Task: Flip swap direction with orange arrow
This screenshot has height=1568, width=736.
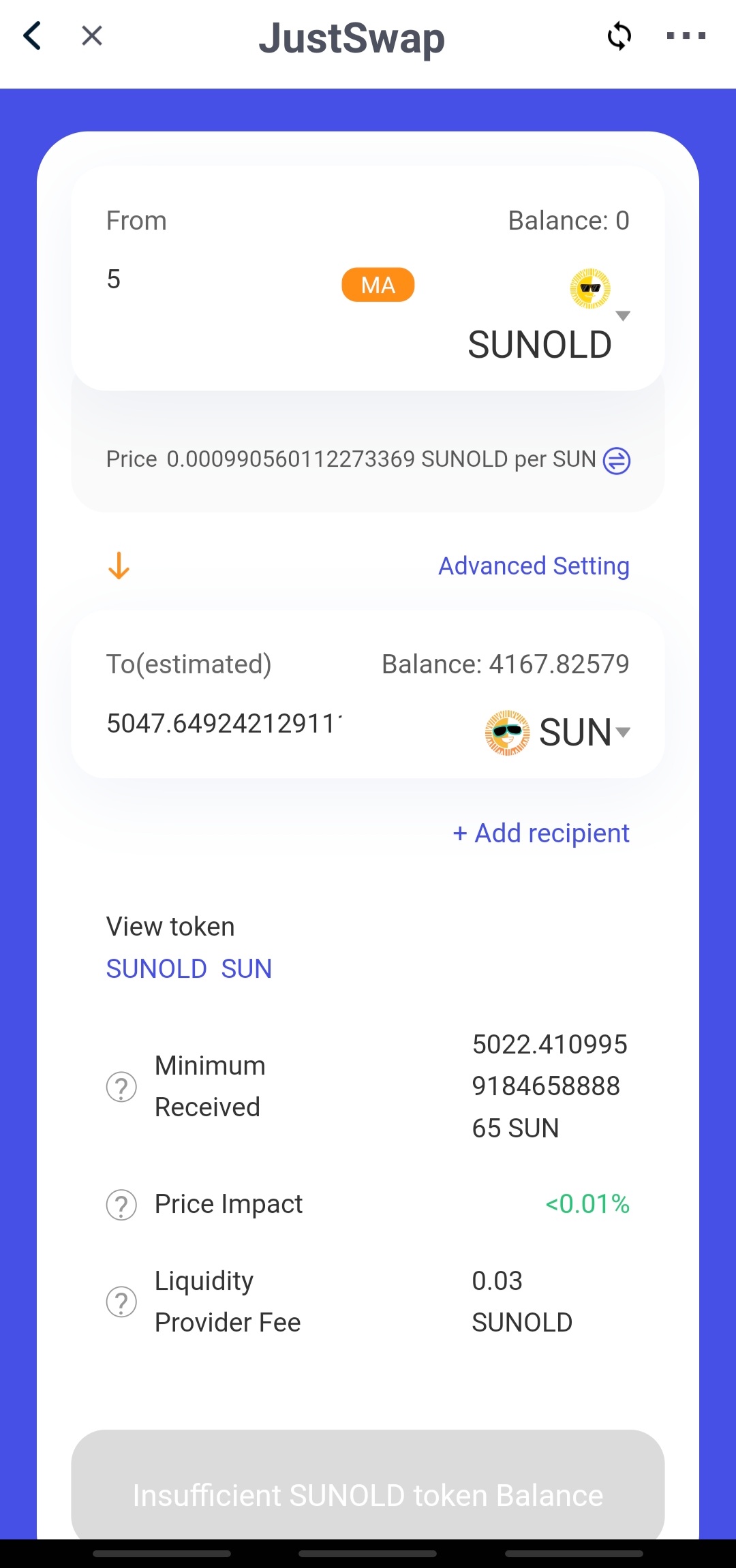Action: coord(119,566)
